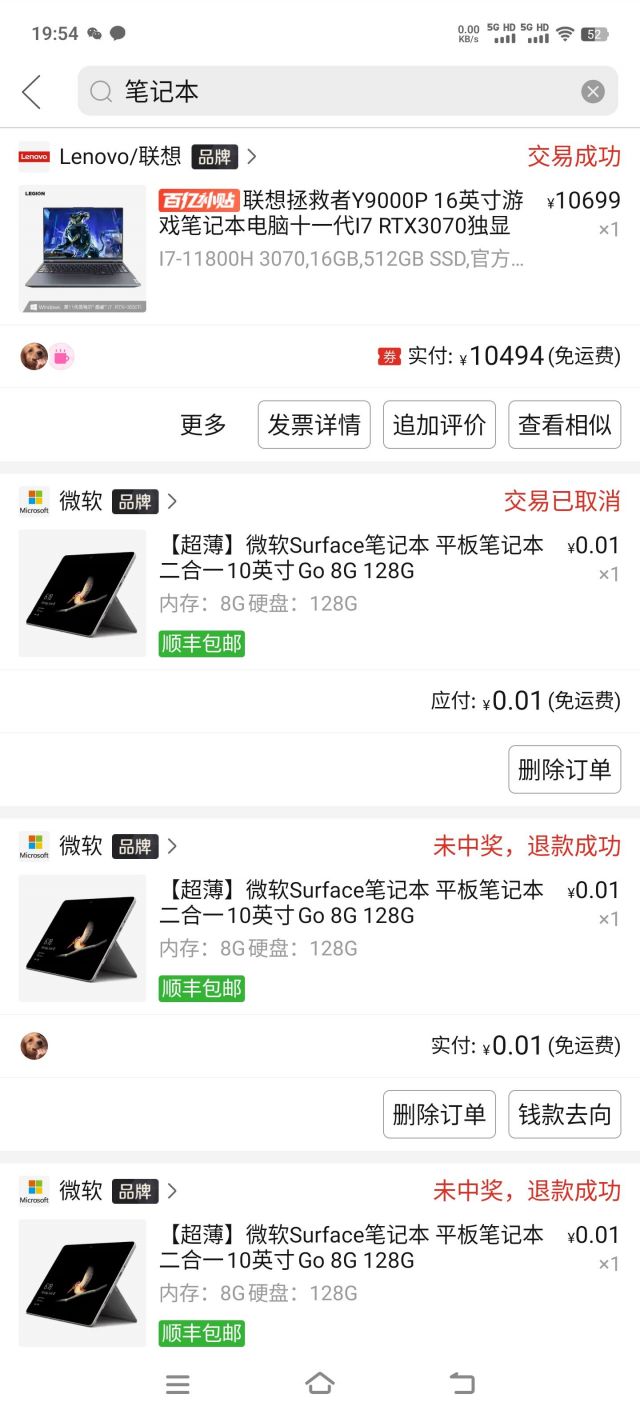Image resolution: width=640 pixels, height=1422 pixels.
Task: Go back using the top-left arrow
Action: (32, 92)
